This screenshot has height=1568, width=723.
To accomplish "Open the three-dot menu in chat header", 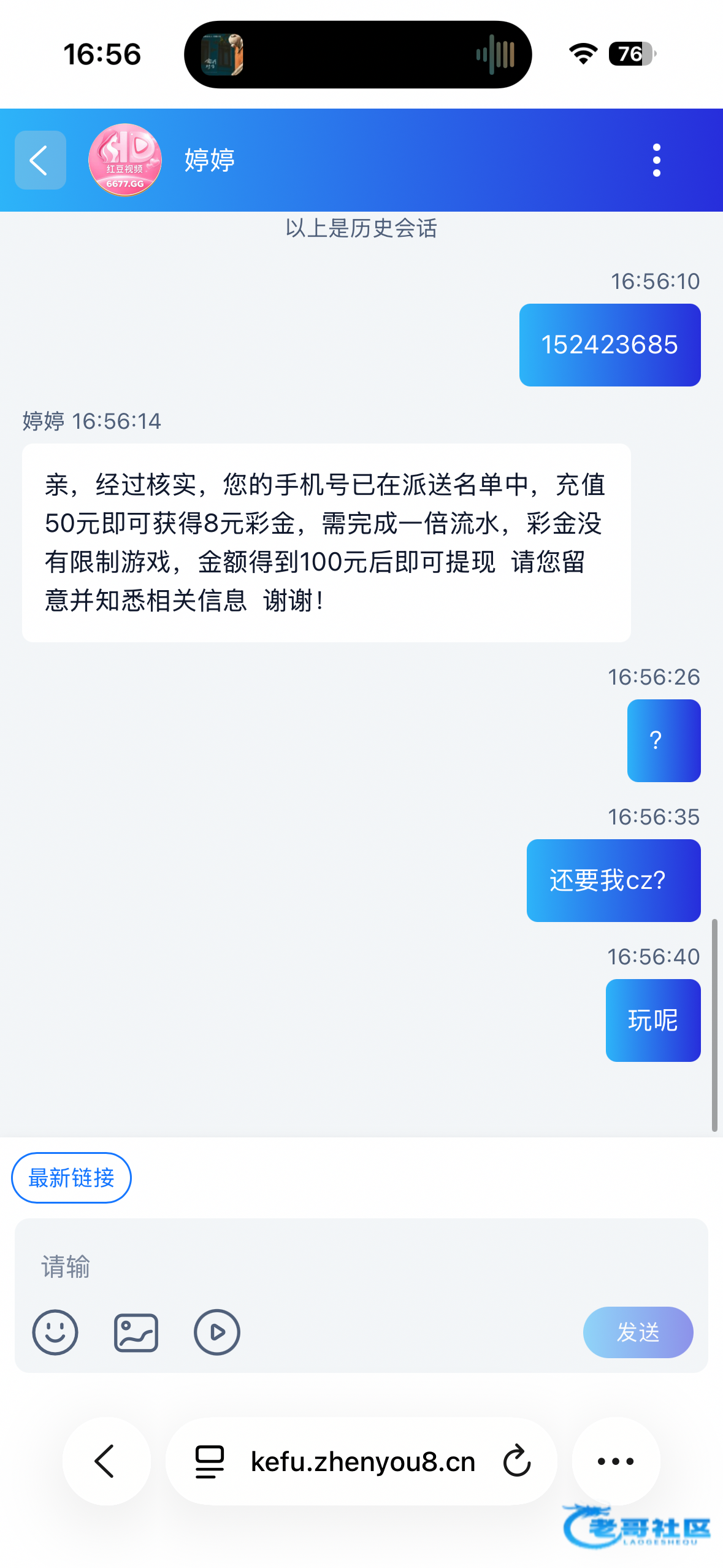I will click(657, 160).
